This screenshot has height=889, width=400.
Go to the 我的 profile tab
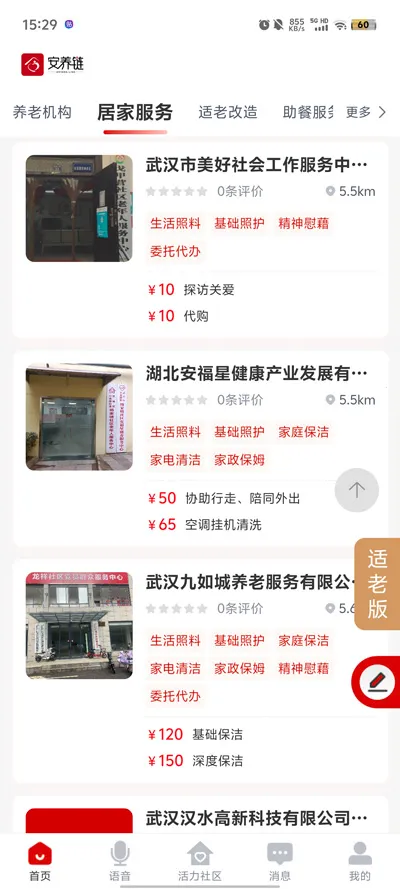click(360, 862)
